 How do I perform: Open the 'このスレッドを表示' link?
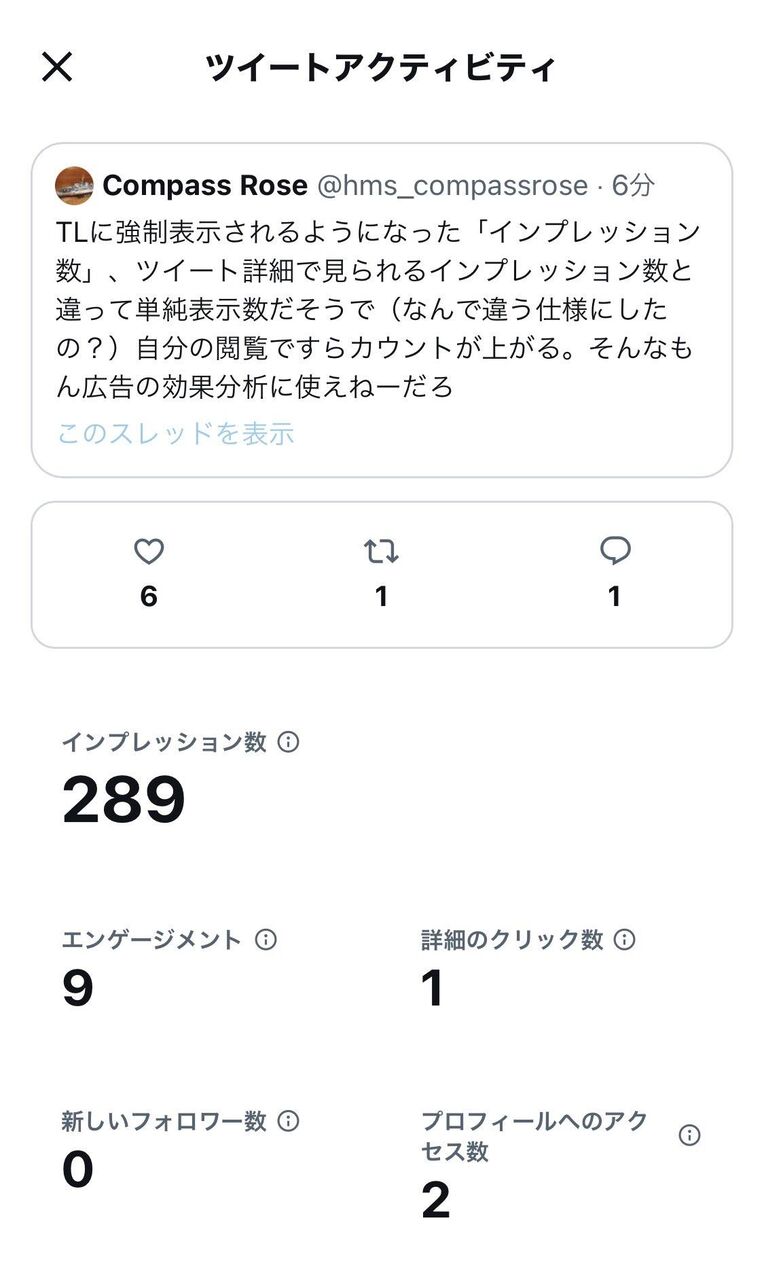176,434
